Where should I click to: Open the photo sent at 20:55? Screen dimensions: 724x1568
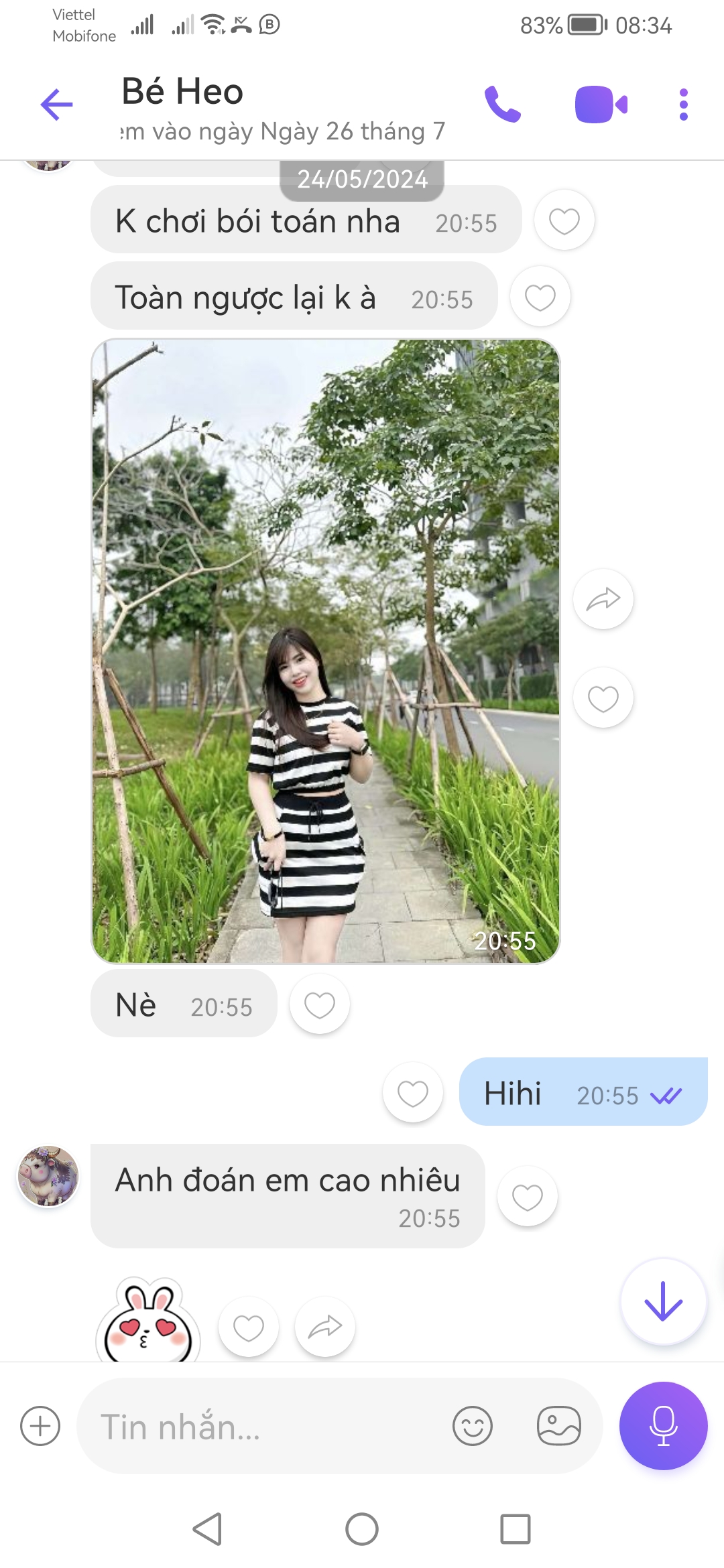coord(325,650)
